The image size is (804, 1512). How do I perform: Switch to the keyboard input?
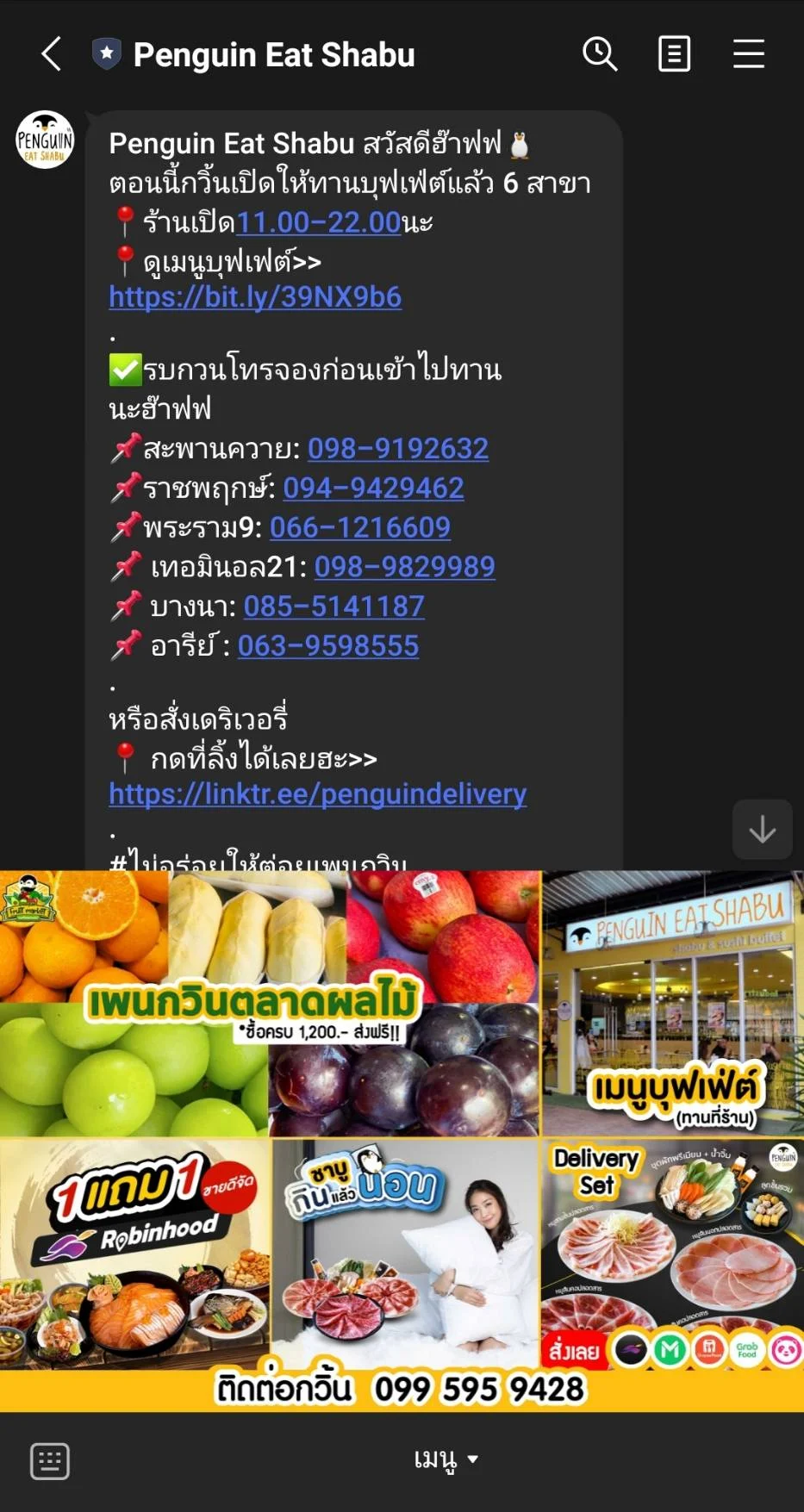50,1461
